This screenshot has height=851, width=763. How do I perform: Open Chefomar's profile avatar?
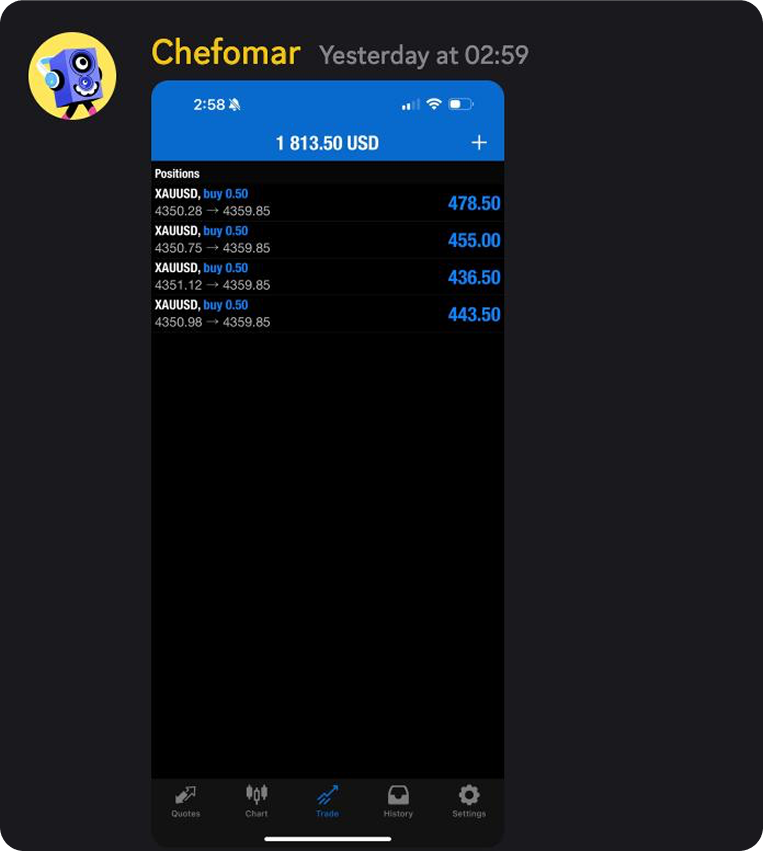point(72,76)
